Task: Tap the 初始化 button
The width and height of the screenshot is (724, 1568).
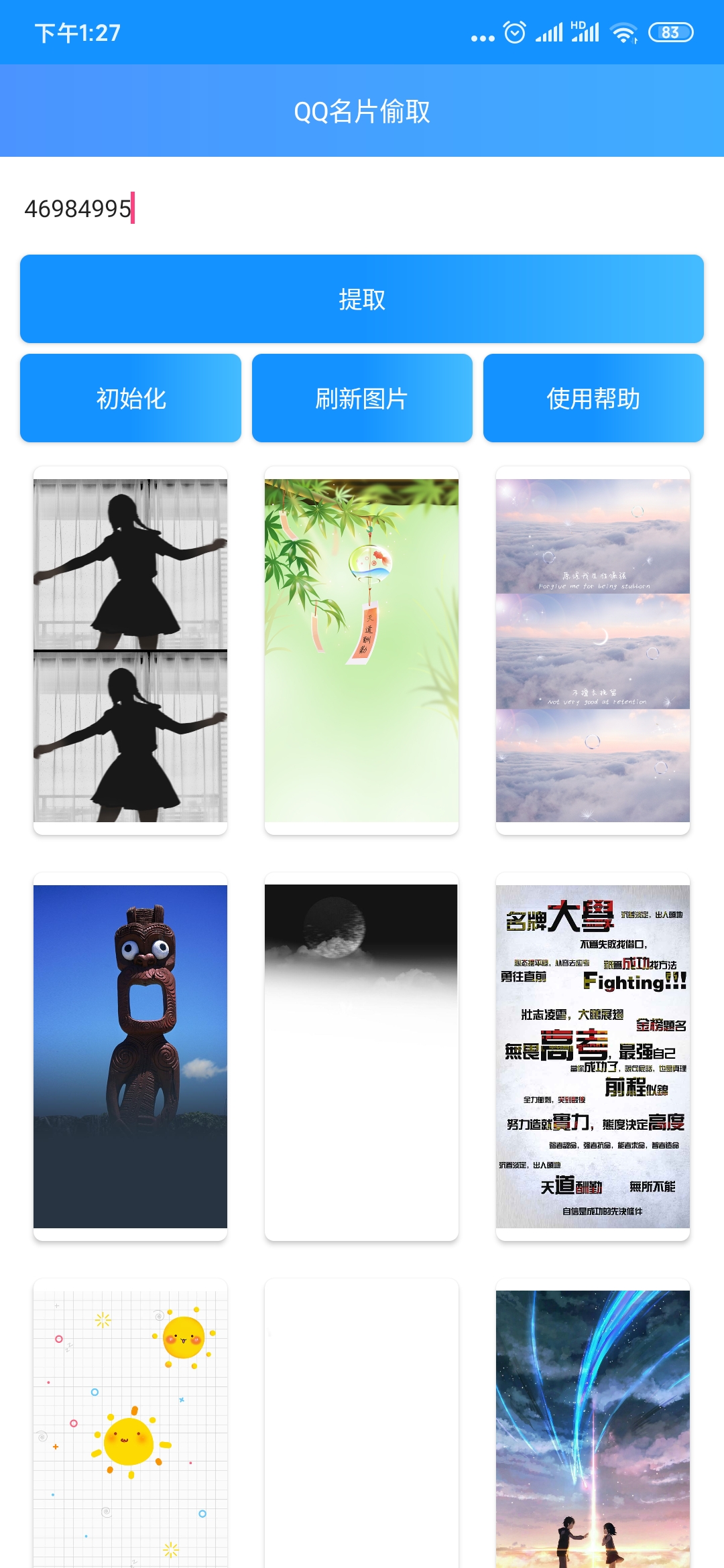Action: [131, 398]
